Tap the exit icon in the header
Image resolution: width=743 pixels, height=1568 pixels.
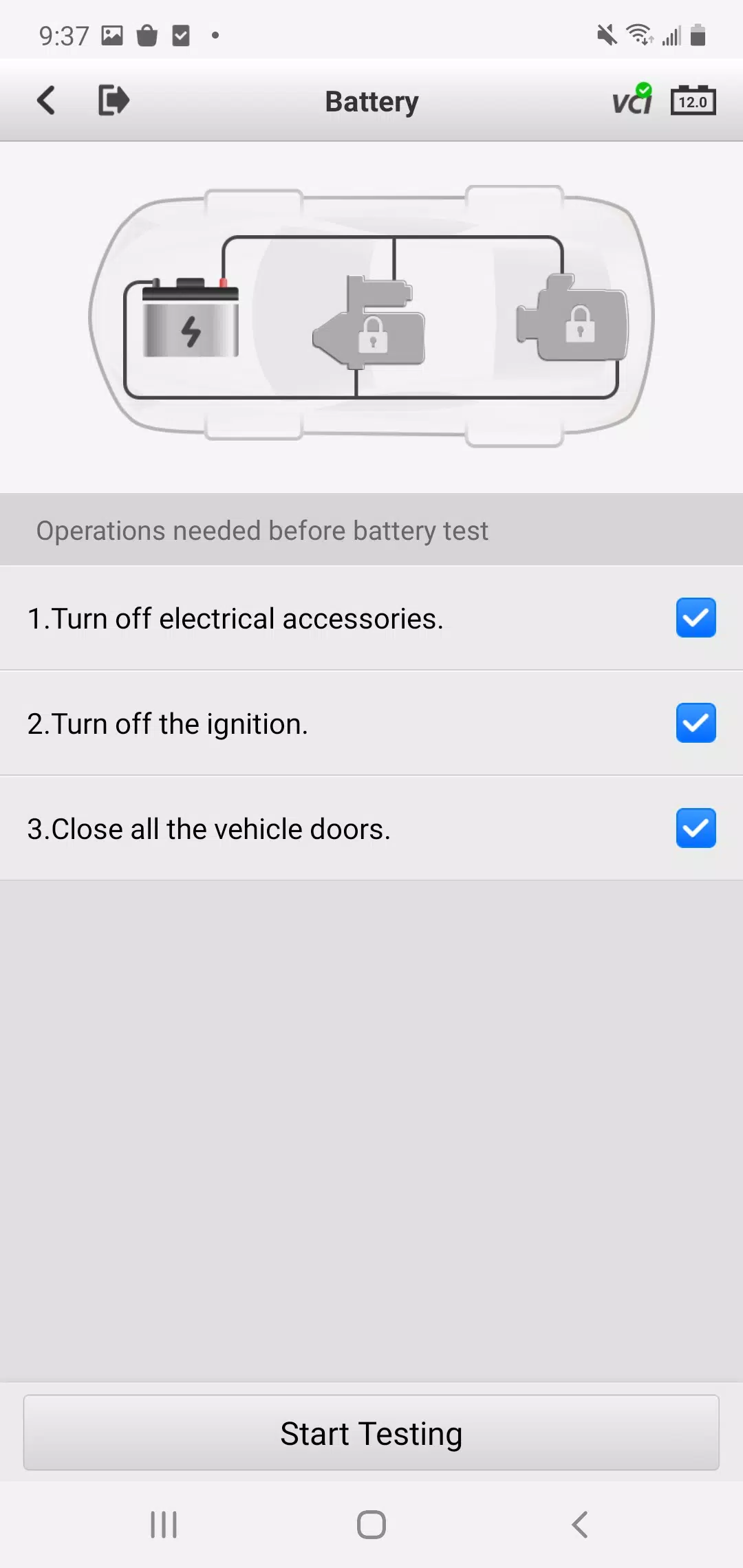click(x=114, y=100)
